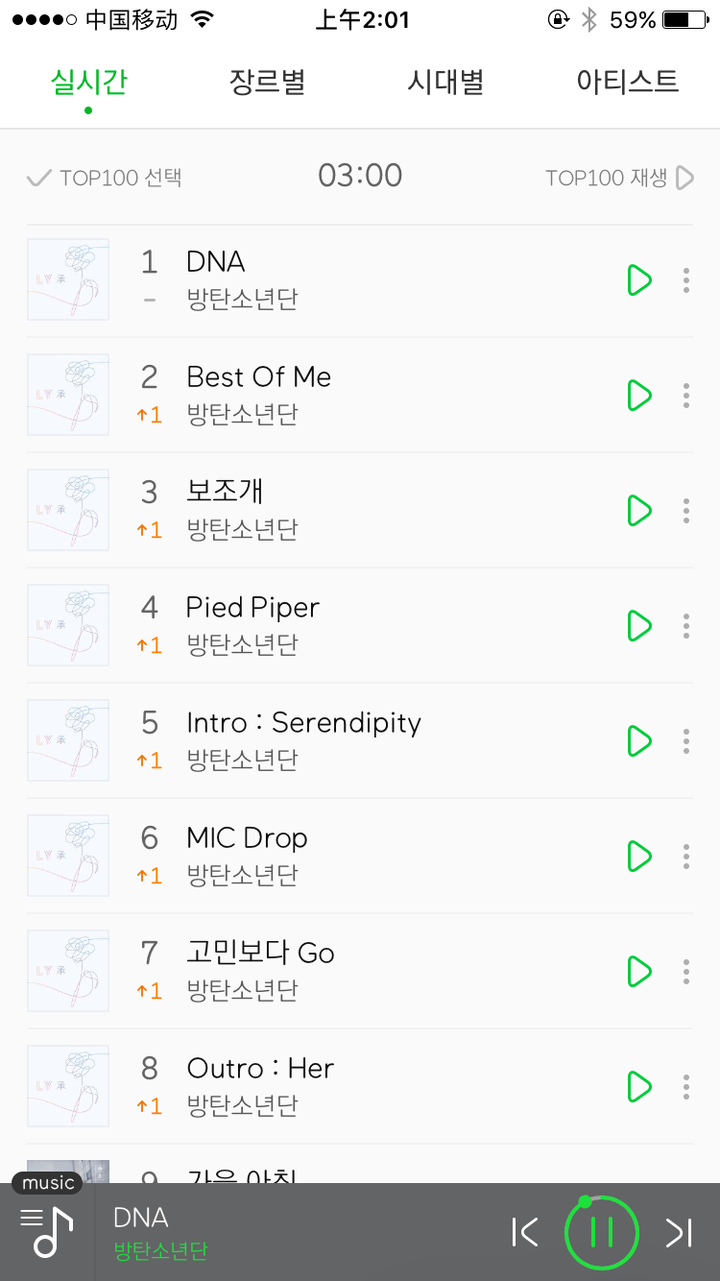This screenshot has height=1281, width=720.
Task: Open more options for Outro : Her
Action: 686,1086
